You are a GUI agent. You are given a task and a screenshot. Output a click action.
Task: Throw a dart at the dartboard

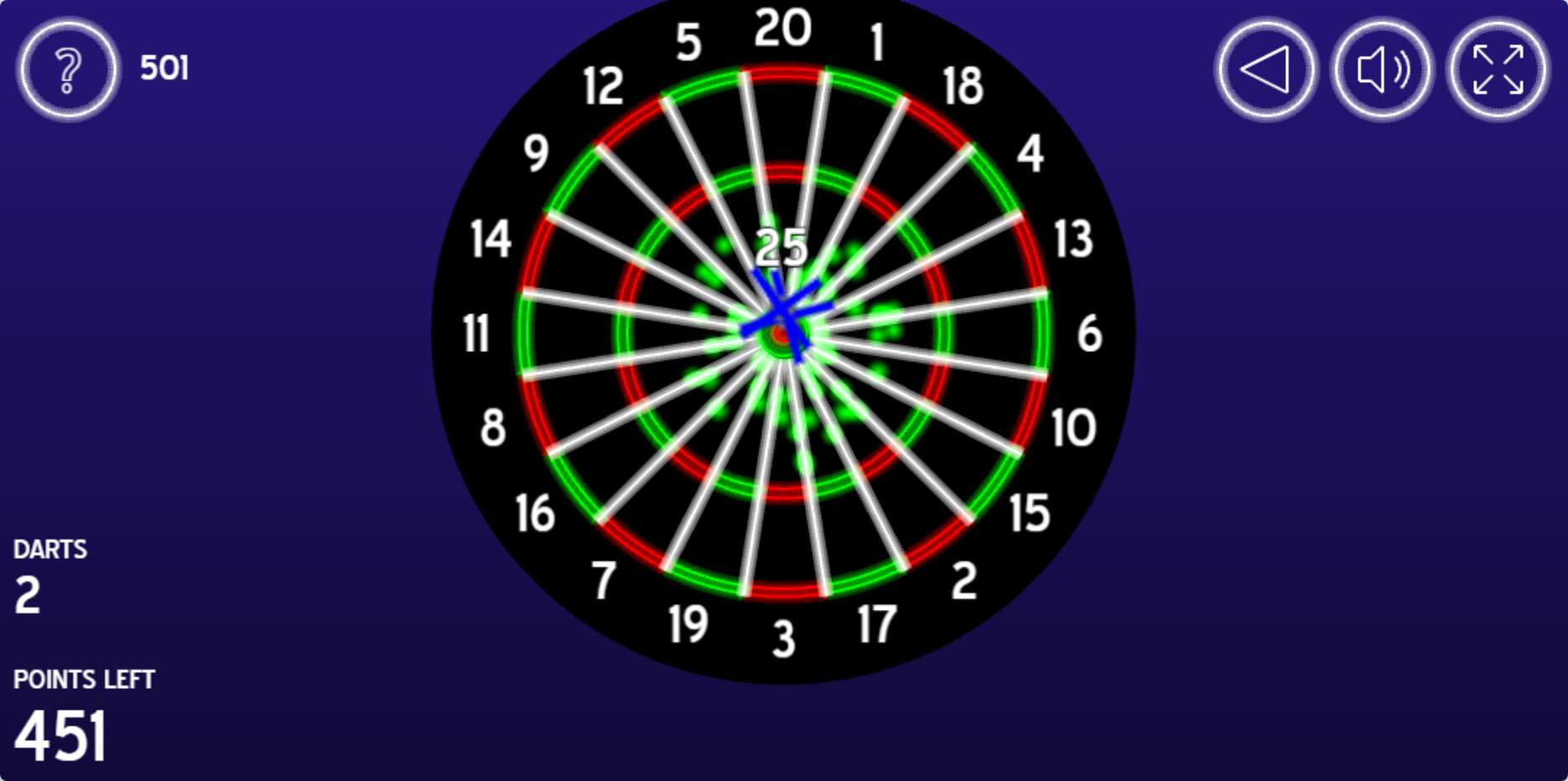[x=783, y=335]
